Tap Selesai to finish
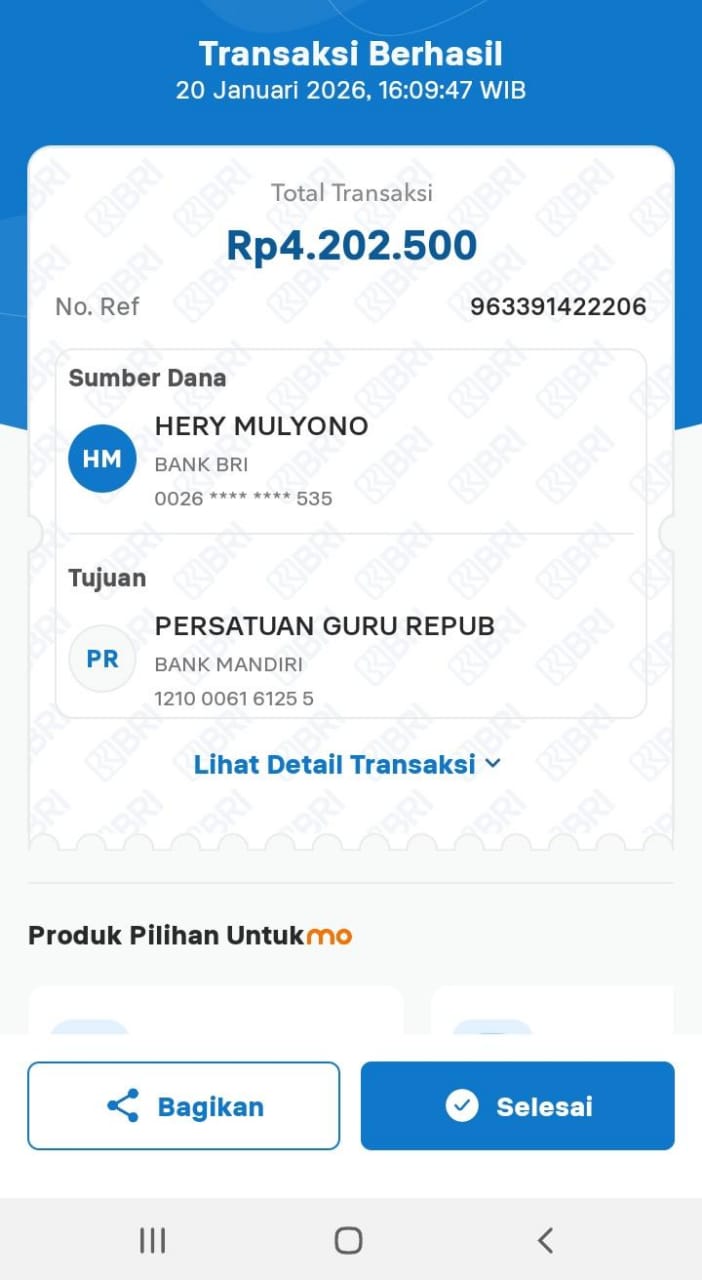 point(517,1106)
